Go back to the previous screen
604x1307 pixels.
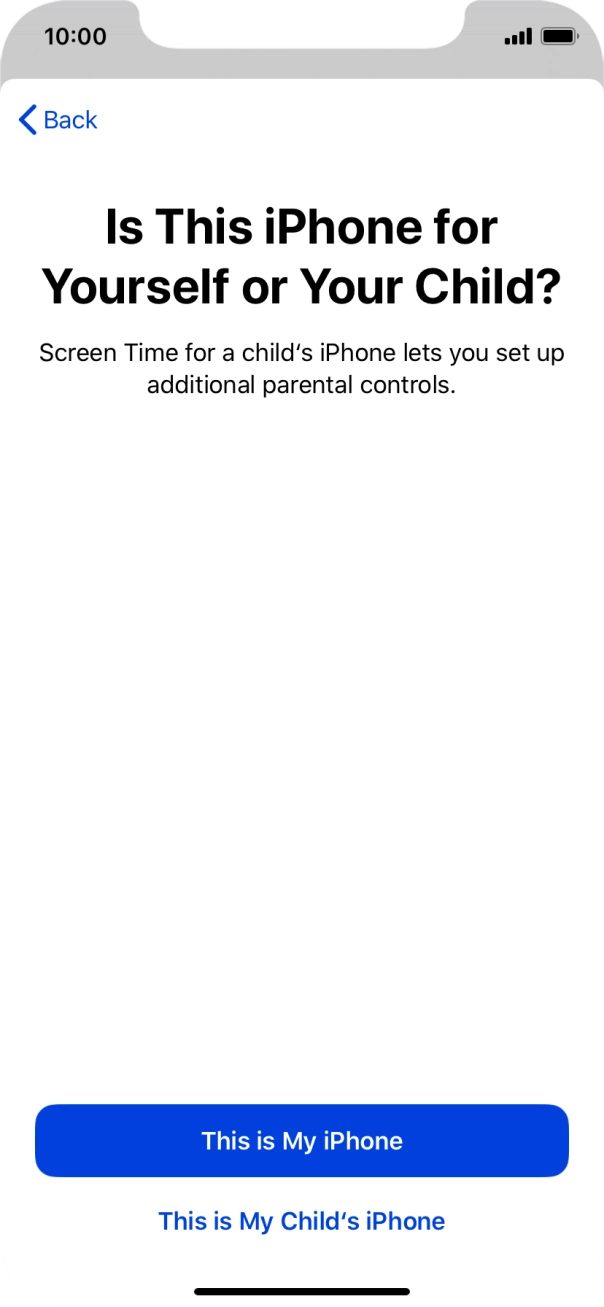pyautogui.click(x=58, y=120)
